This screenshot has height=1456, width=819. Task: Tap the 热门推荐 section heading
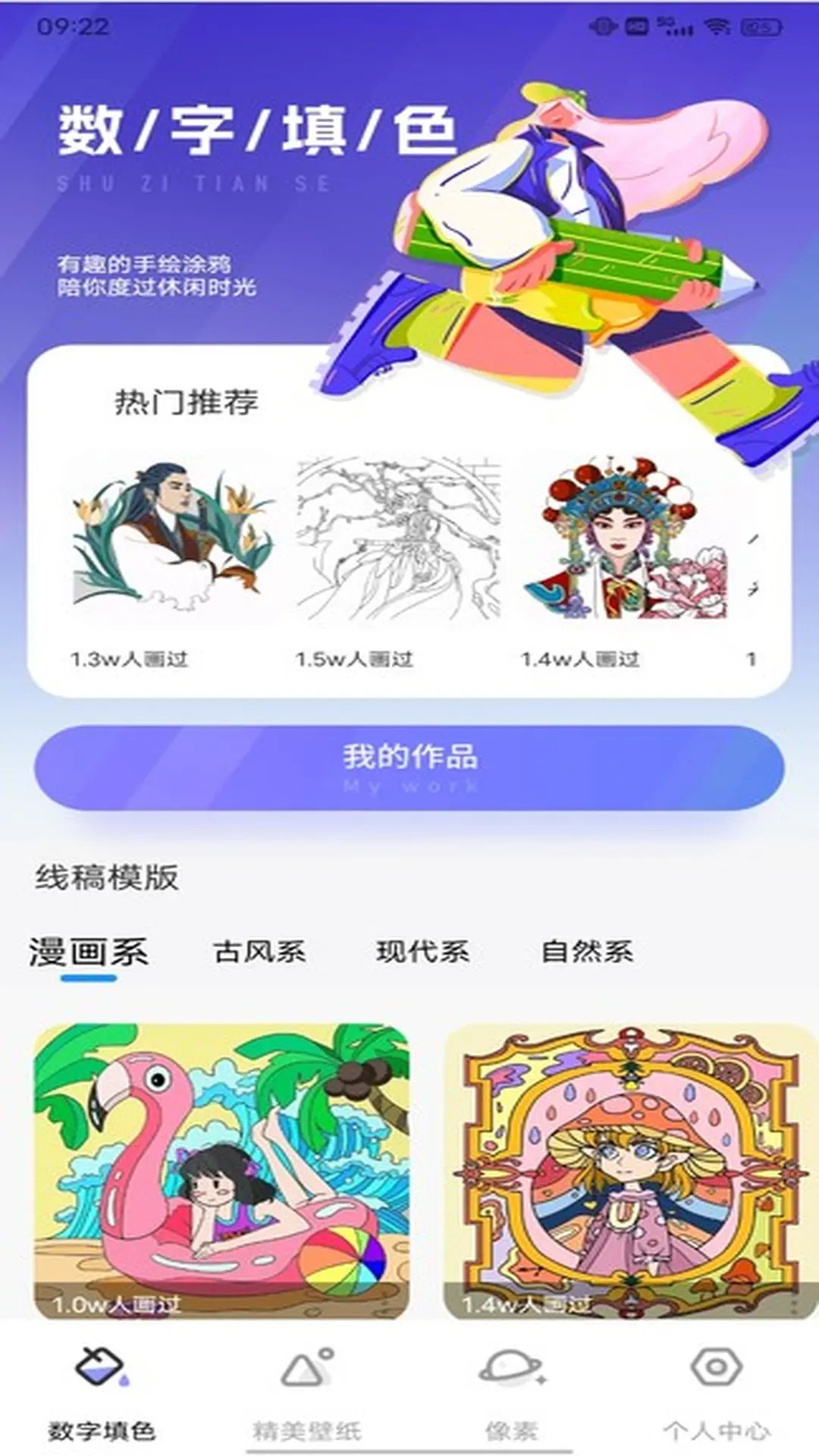tap(187, 404)
